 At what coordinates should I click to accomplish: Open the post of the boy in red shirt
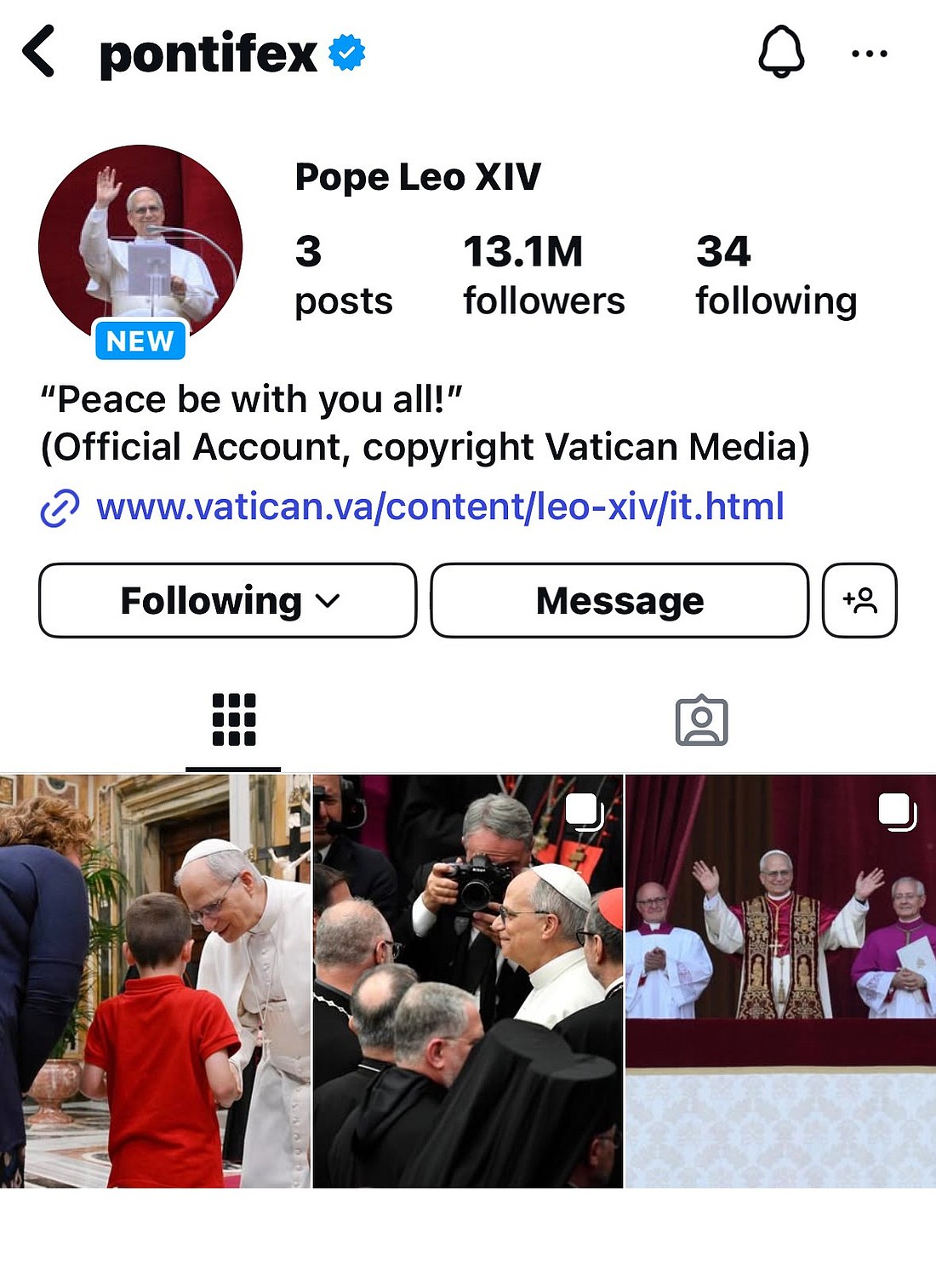[153, 979]
